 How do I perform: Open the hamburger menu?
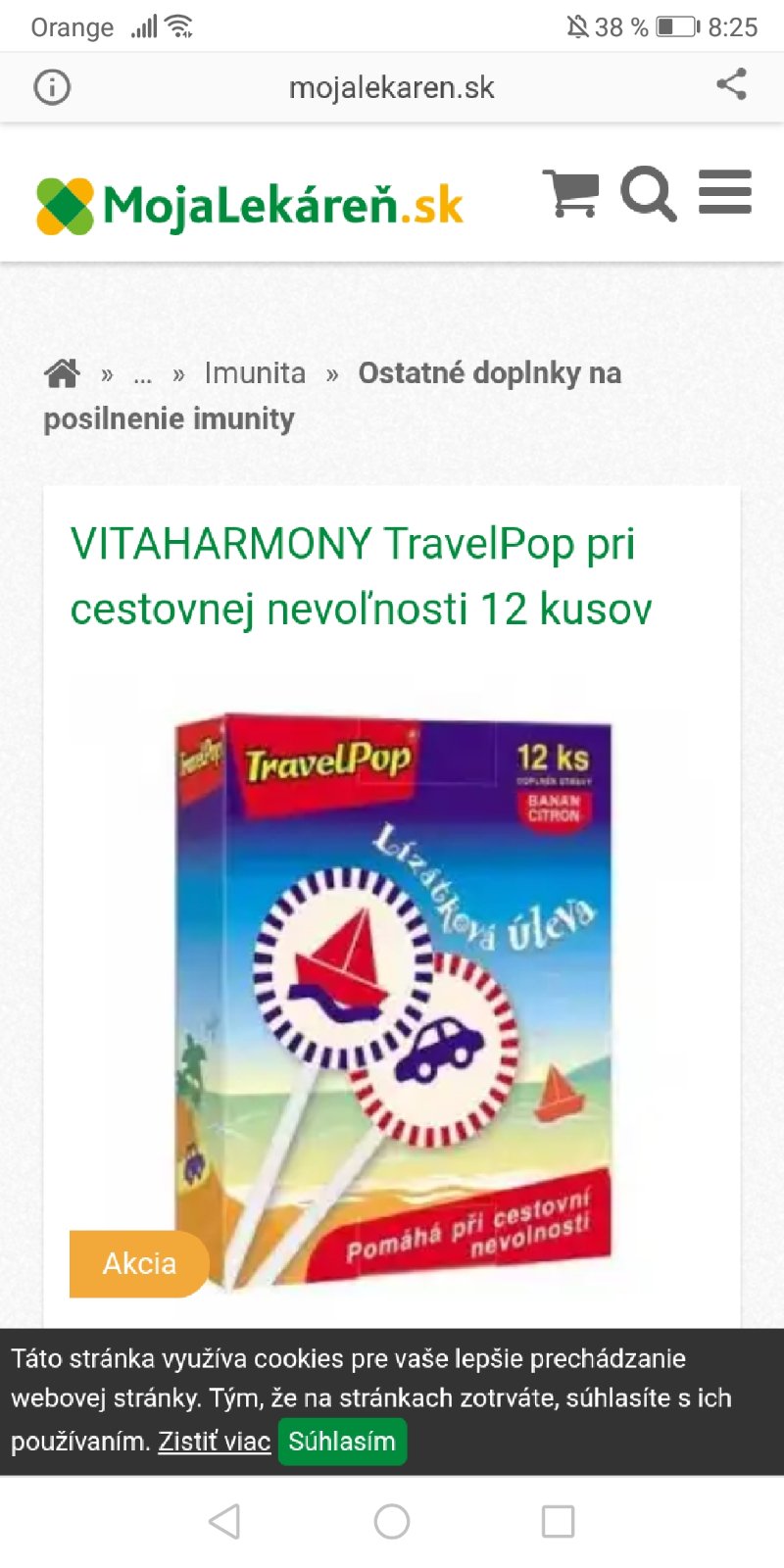725,192
